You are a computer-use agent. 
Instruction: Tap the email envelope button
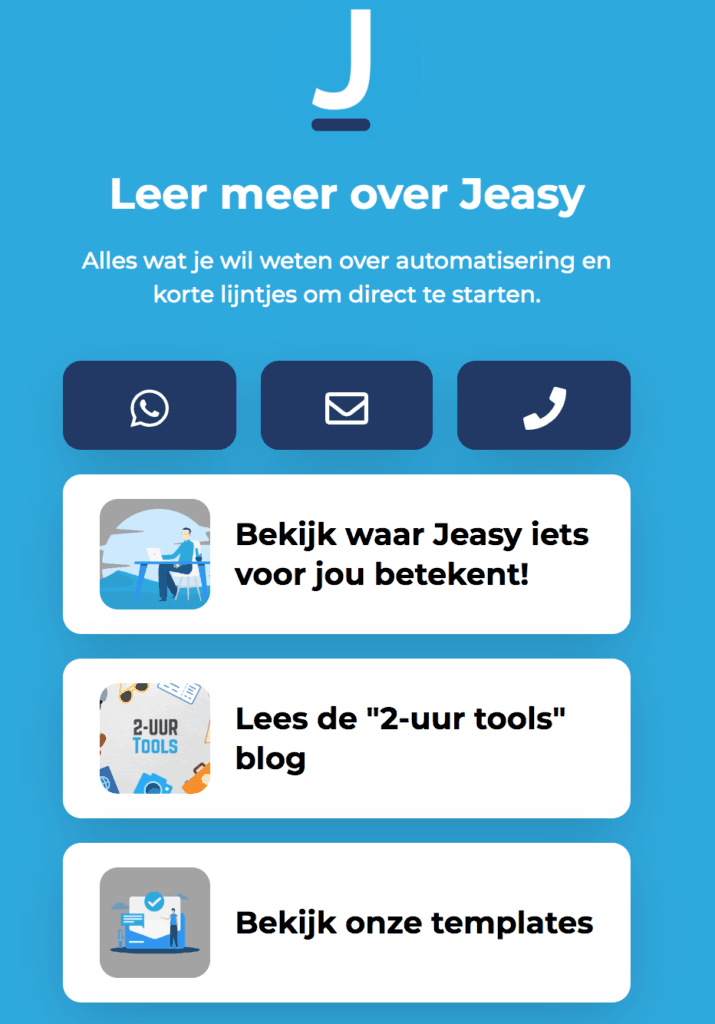pos(347,406)
